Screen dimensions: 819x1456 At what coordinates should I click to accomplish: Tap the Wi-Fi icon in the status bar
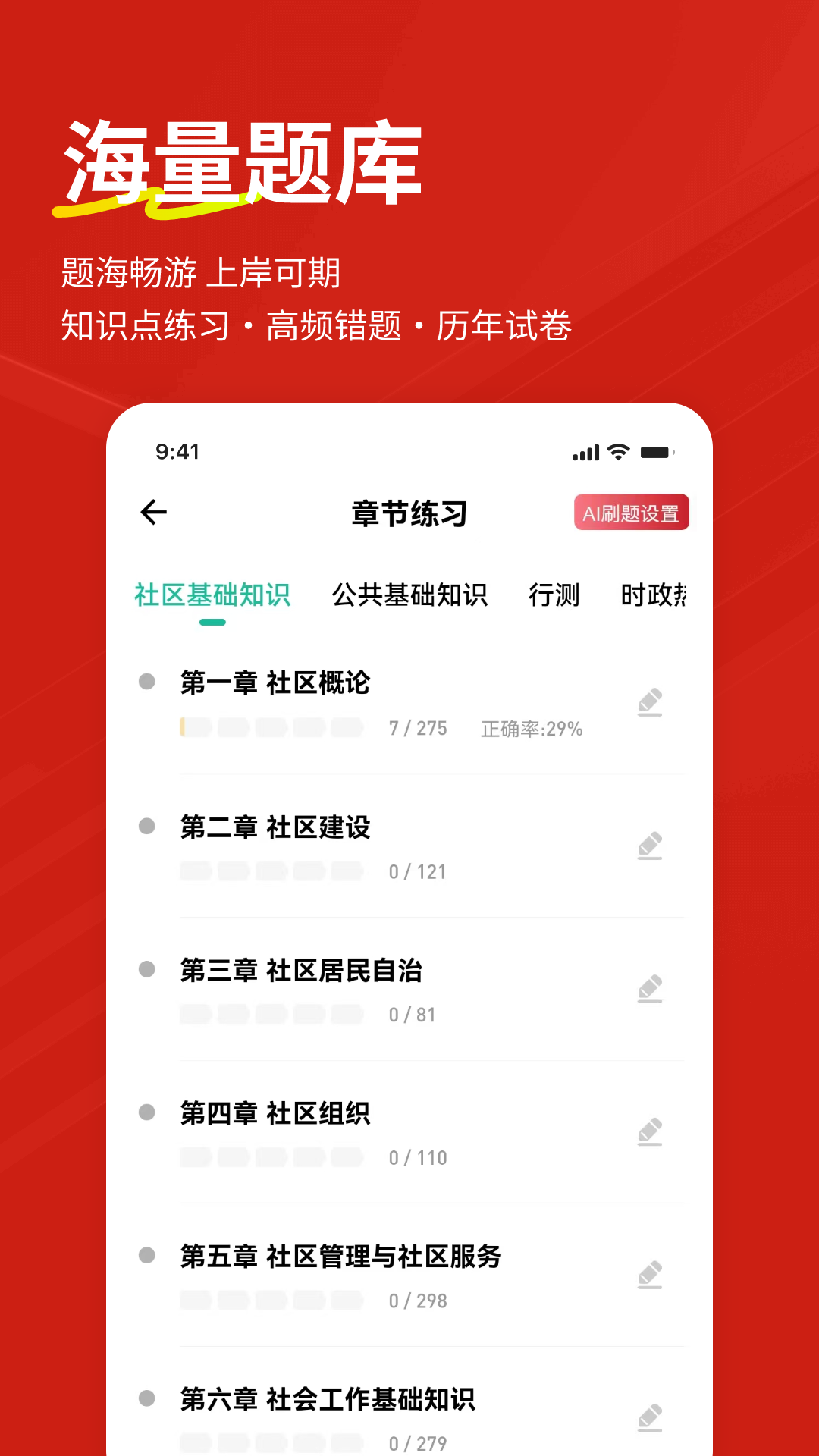pos(617,451)
